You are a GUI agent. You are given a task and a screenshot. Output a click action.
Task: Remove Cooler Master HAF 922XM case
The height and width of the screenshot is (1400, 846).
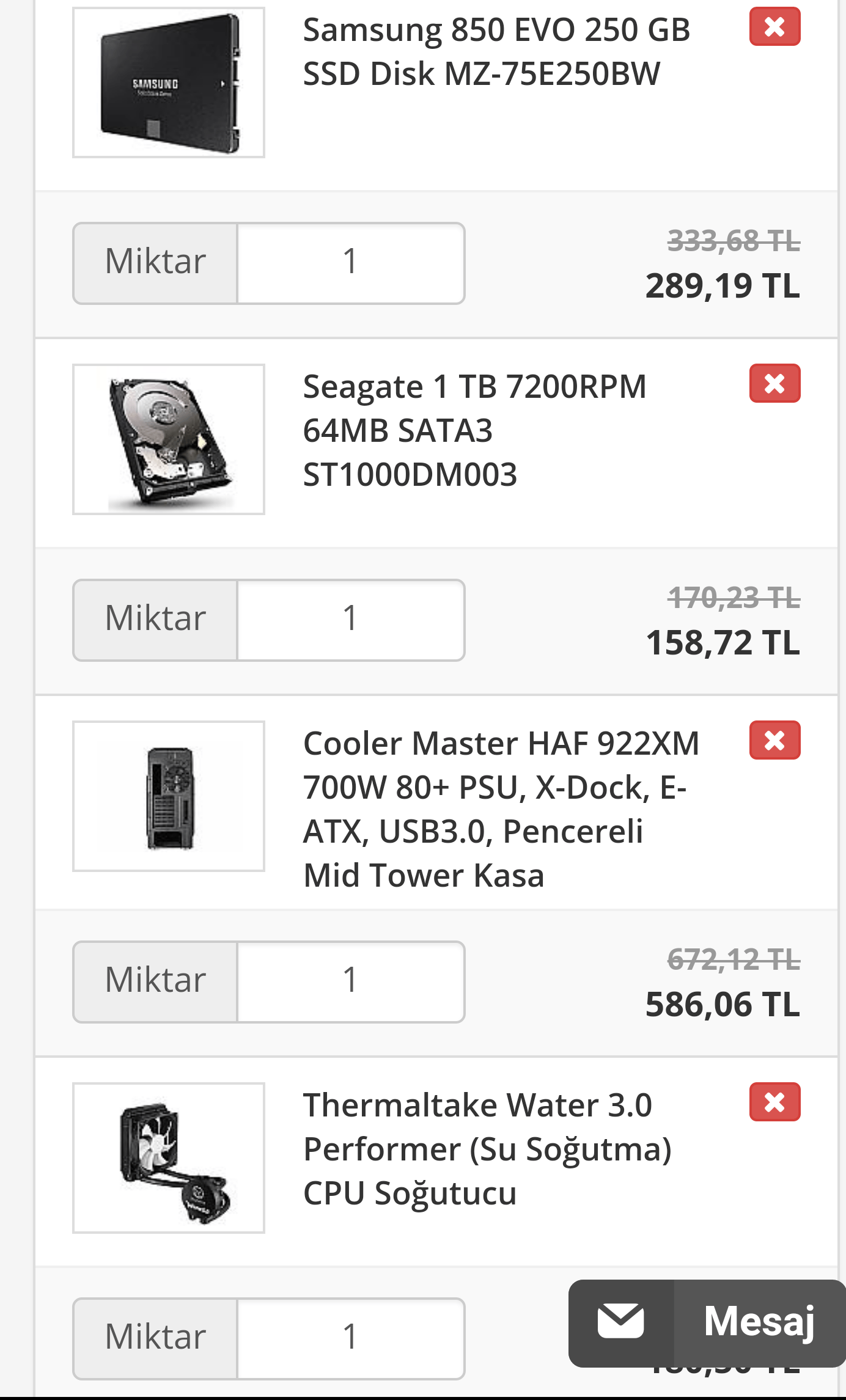(x=774, y=741)
